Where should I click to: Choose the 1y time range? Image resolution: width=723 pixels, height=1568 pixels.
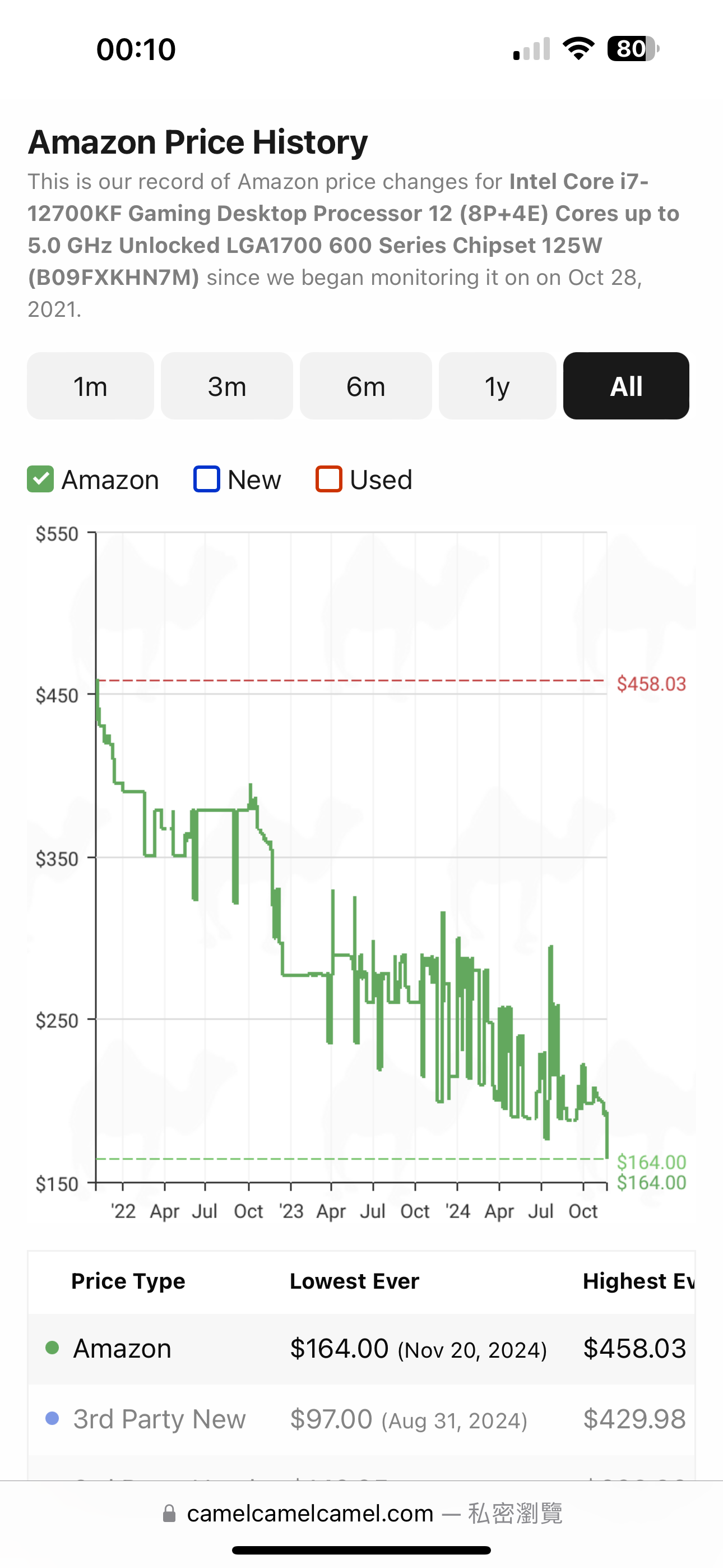click(497, 386)
